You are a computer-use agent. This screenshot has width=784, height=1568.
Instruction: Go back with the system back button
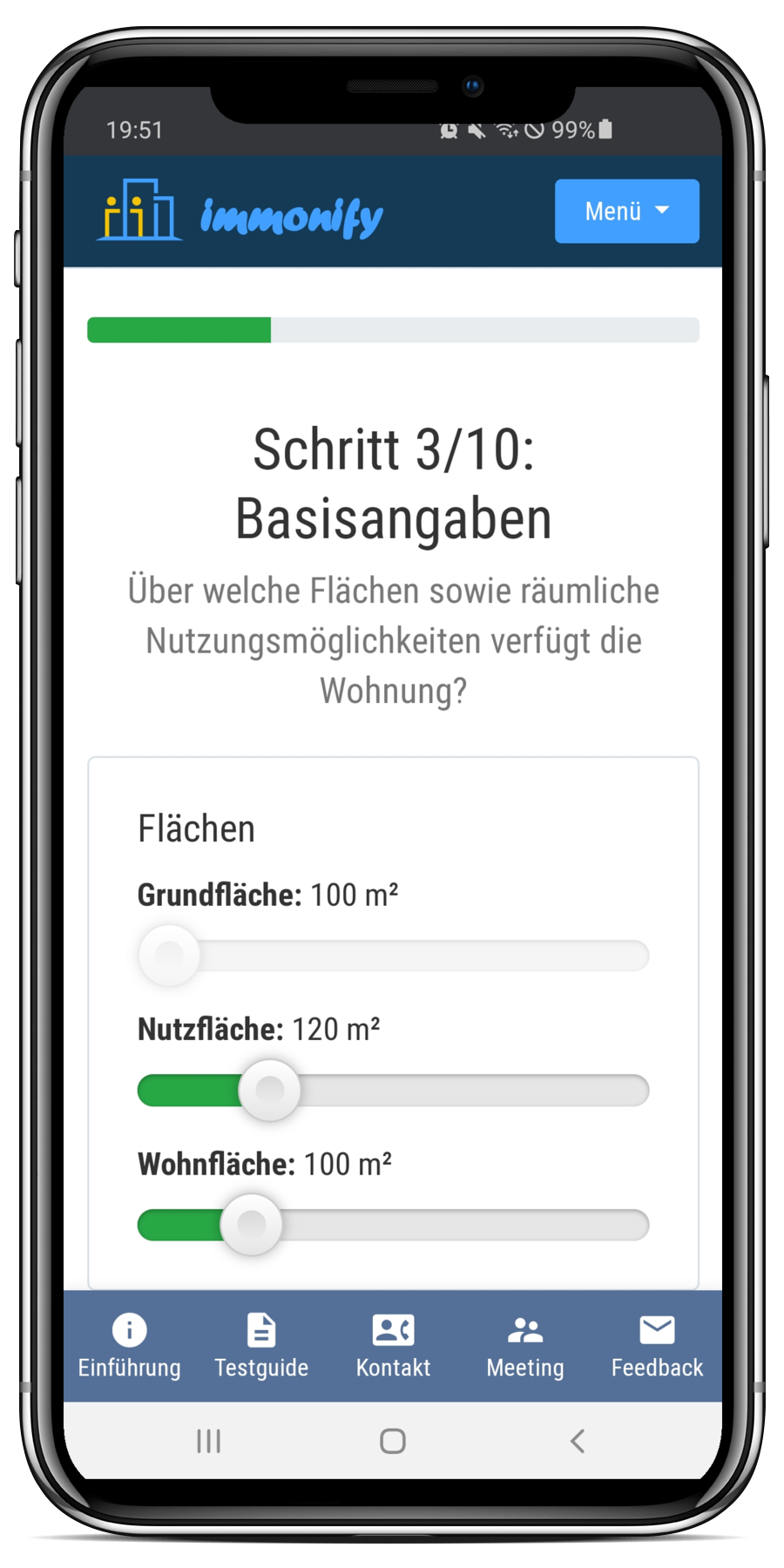click(x=577, y=1442)
